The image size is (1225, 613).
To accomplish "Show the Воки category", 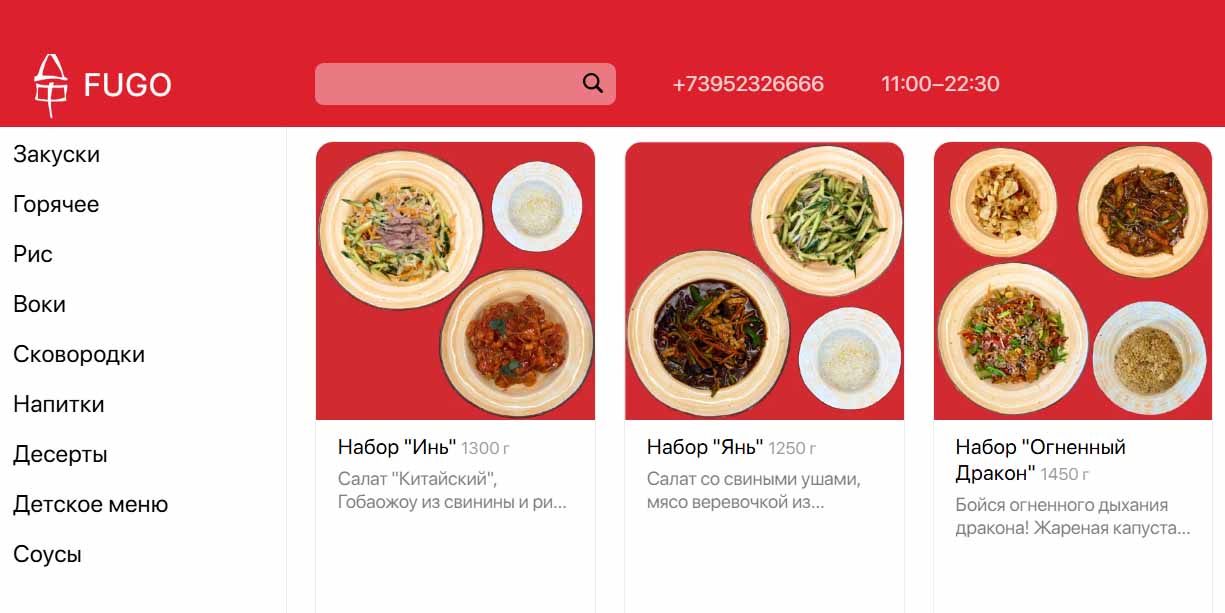I will point(40,305).
